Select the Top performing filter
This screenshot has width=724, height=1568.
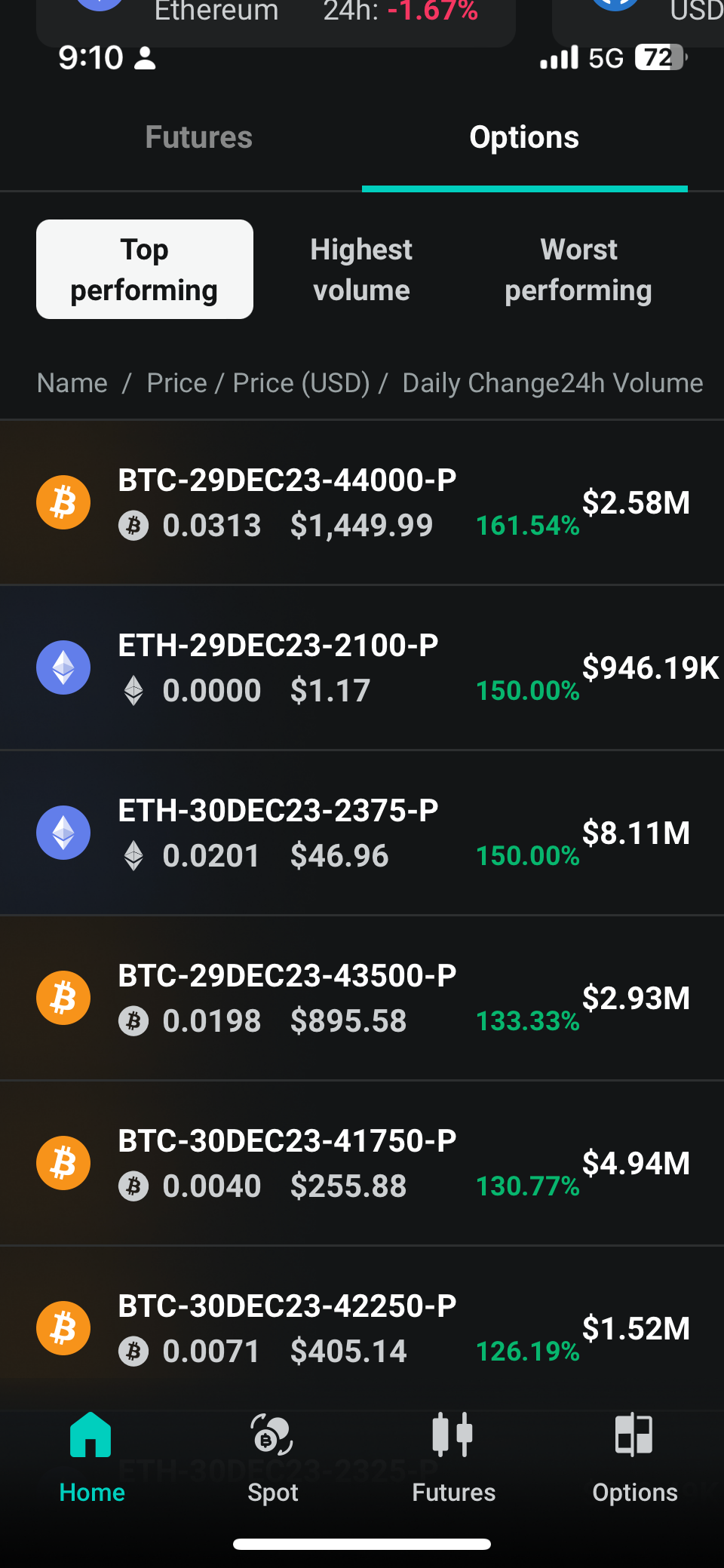(145, 269)
